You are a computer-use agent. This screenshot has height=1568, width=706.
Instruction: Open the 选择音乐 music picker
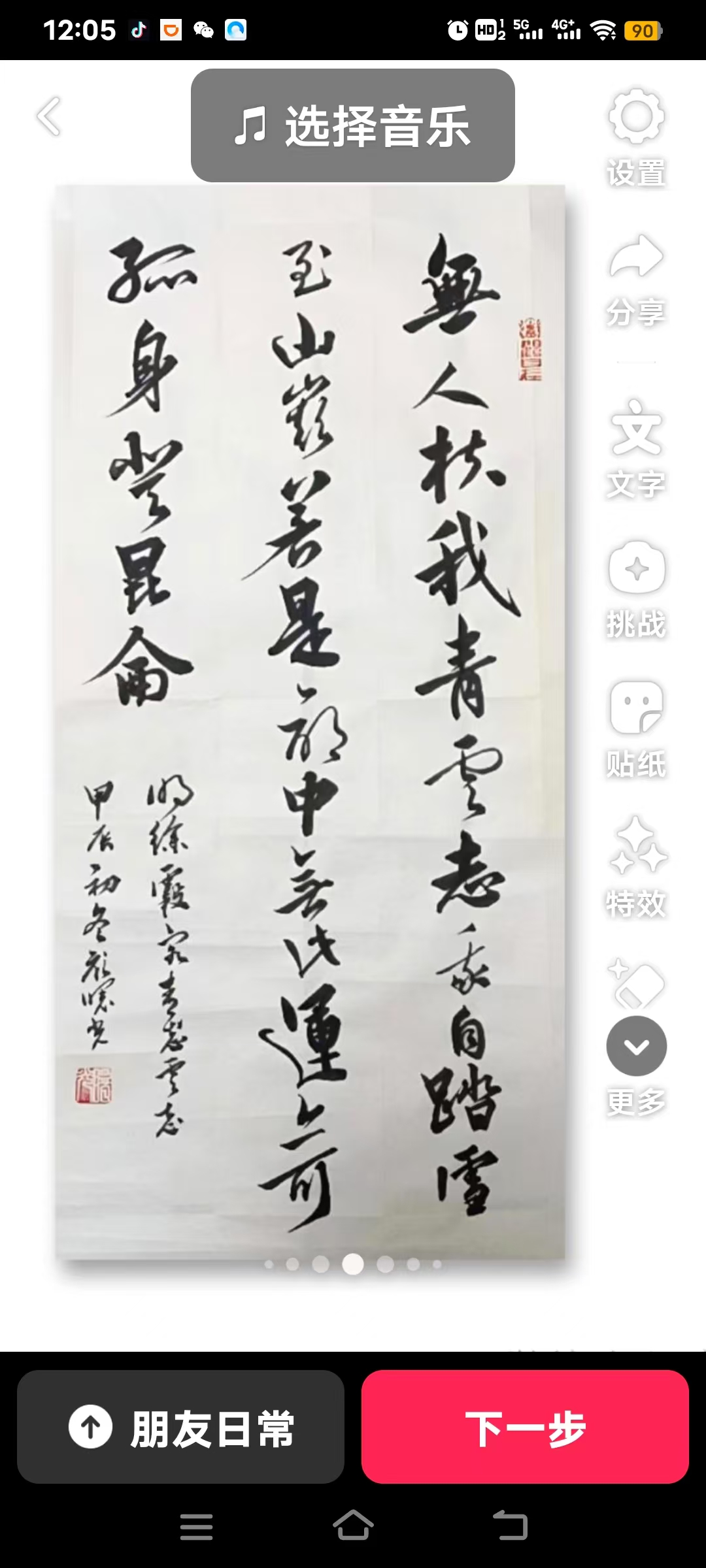coord(353,125)
